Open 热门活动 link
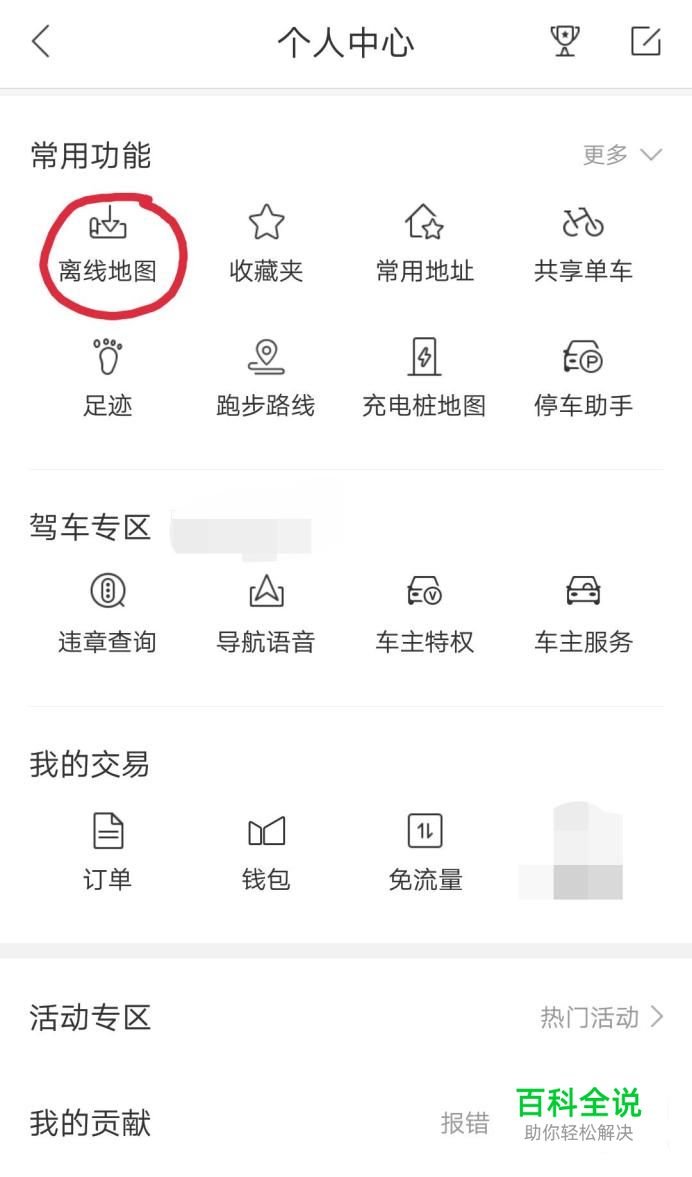Image resolution: width=692 pixels, height=1177 pixels. (x=602, y=1018)
